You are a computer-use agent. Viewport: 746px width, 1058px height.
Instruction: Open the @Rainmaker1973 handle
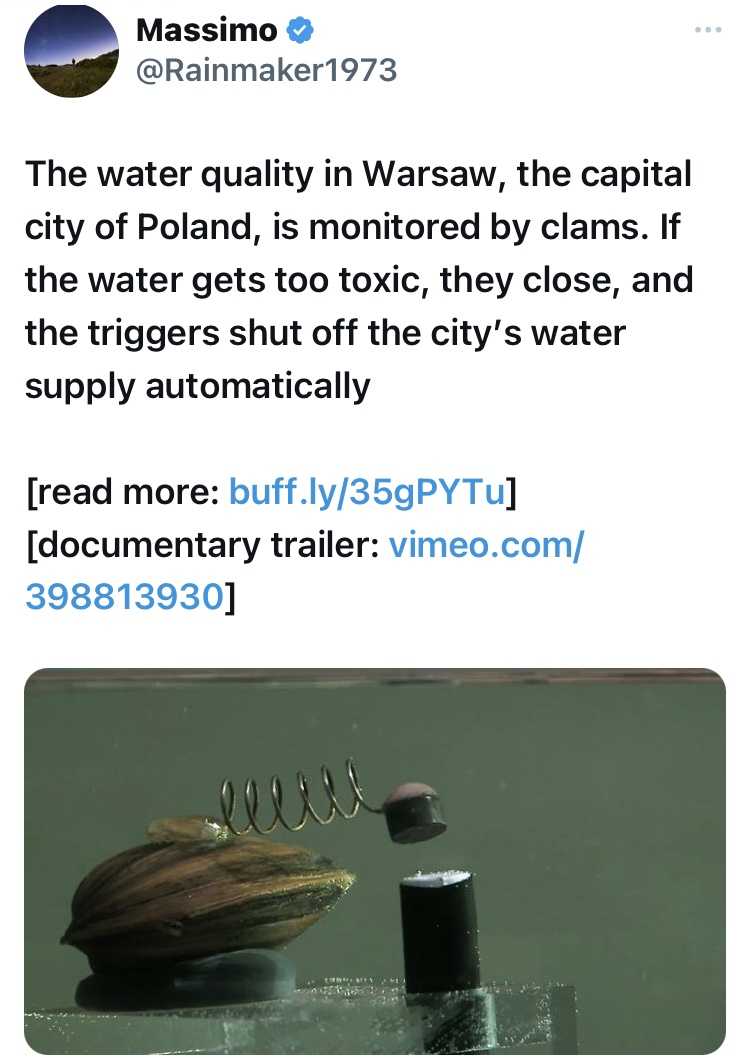(265, 70)
